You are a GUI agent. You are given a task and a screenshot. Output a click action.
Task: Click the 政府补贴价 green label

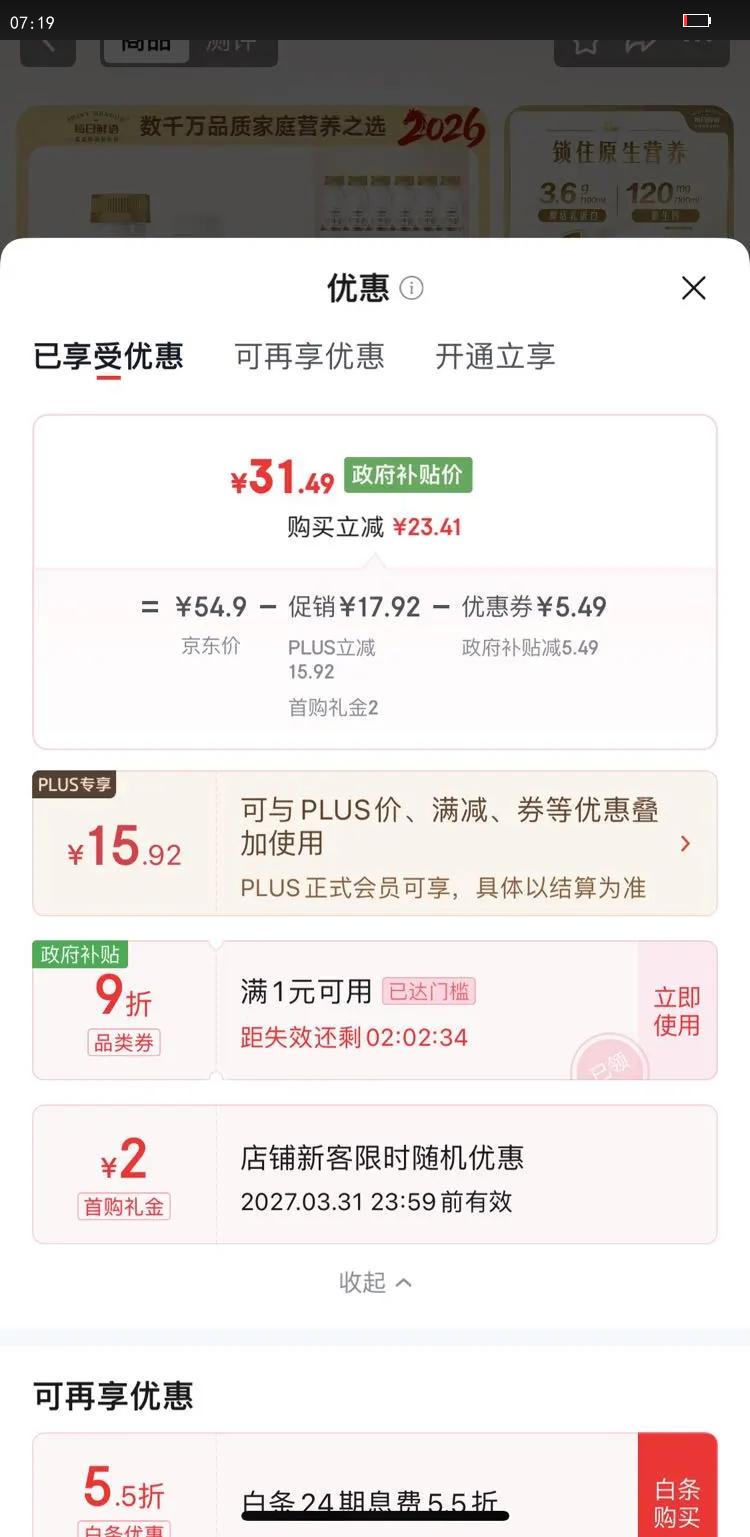[x=408, y=475]
